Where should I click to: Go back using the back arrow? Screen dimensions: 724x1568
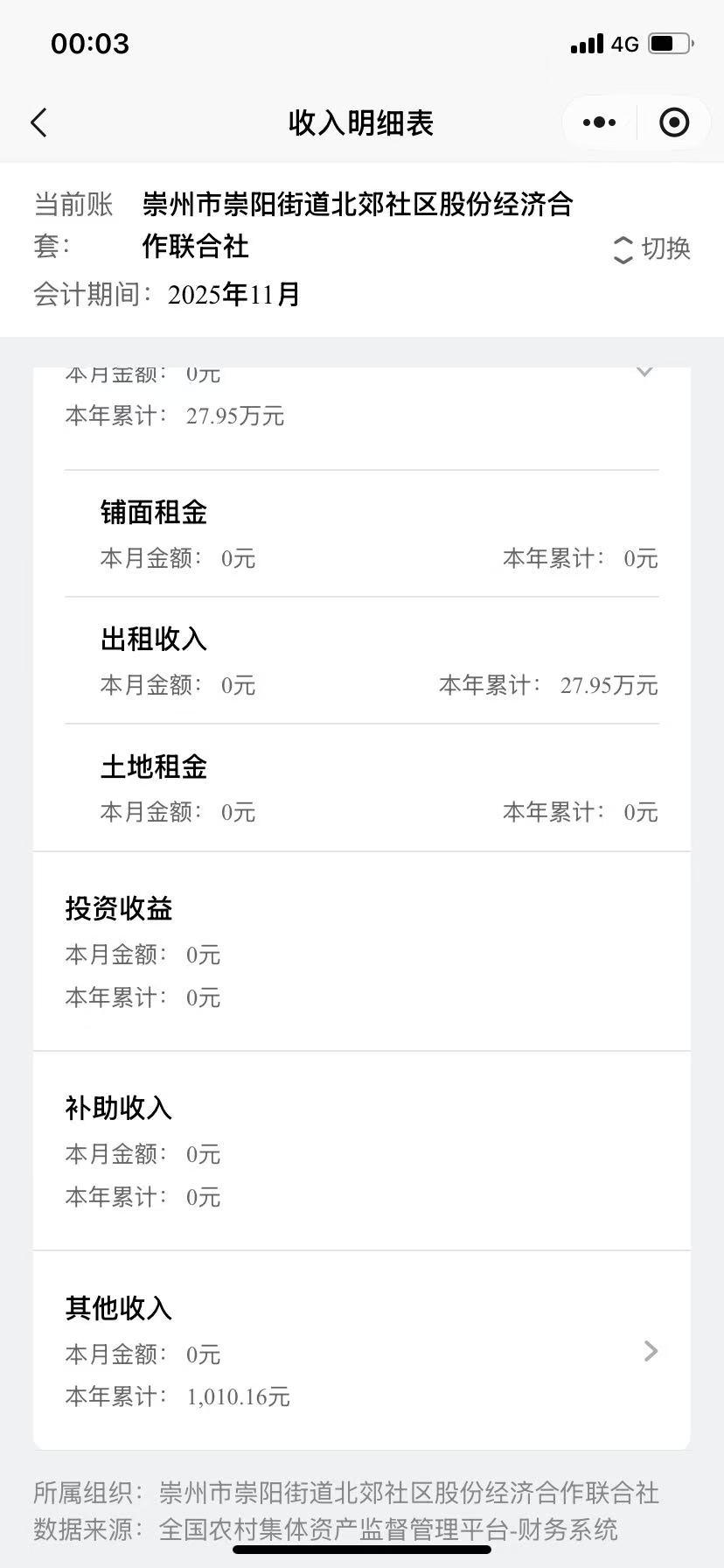pyautogui.click(x=38, y=123)
